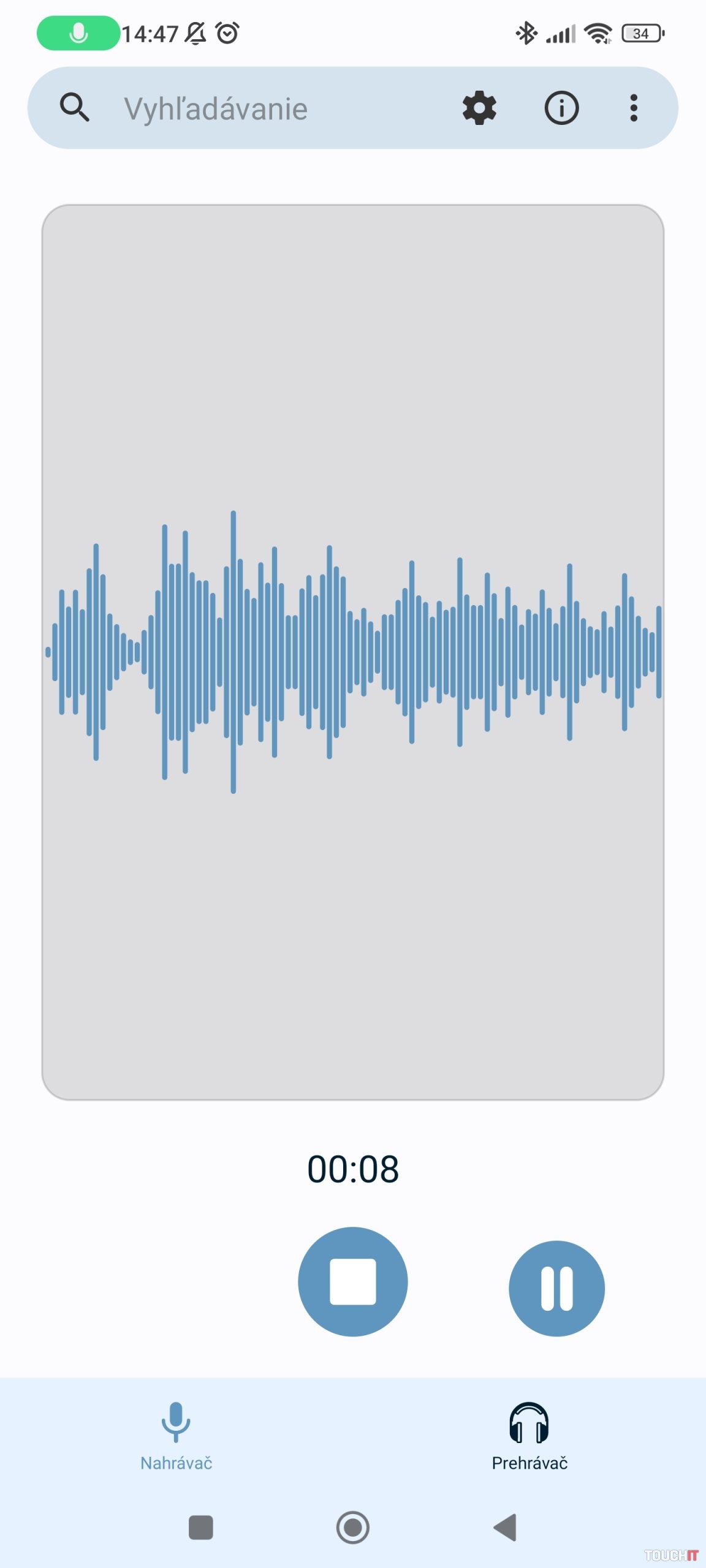Tap the Vyhľadávanie search field

click(245, 108)
